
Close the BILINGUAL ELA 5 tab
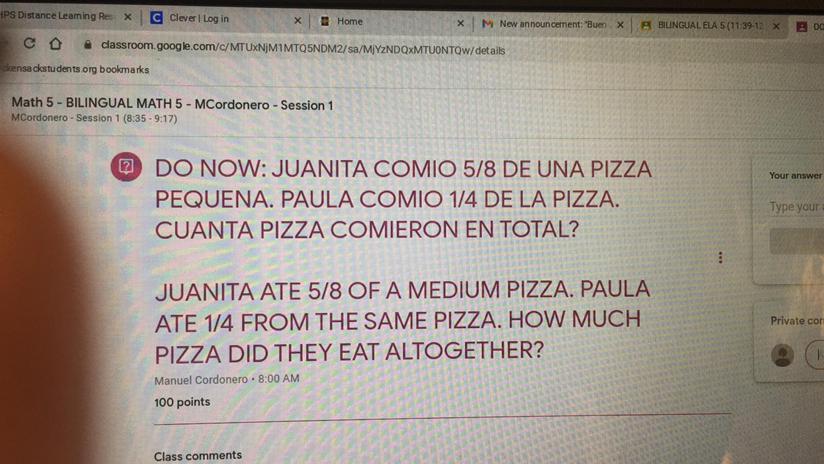pyautogui.click(x=776, y=26)
